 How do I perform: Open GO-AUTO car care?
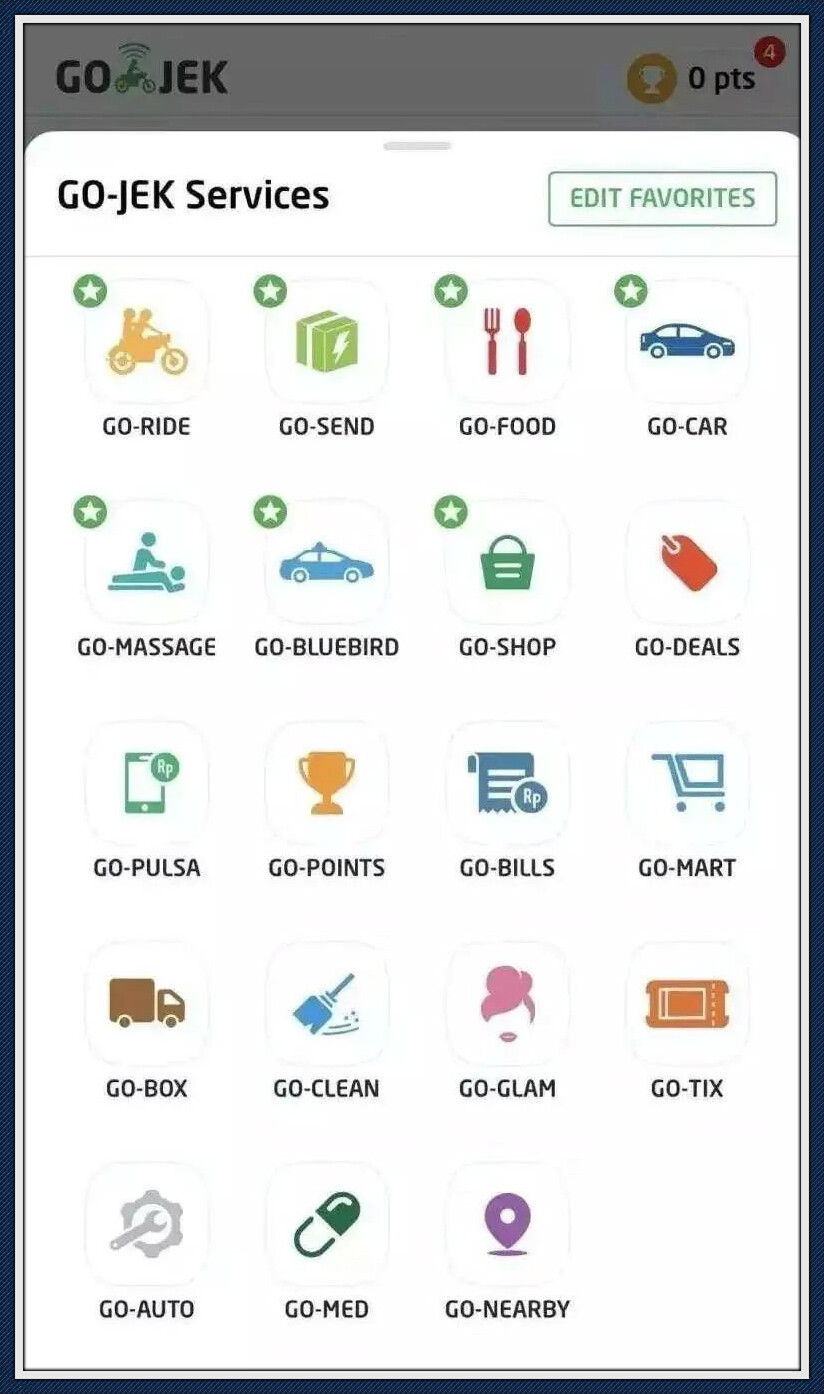coord(147,1223)
